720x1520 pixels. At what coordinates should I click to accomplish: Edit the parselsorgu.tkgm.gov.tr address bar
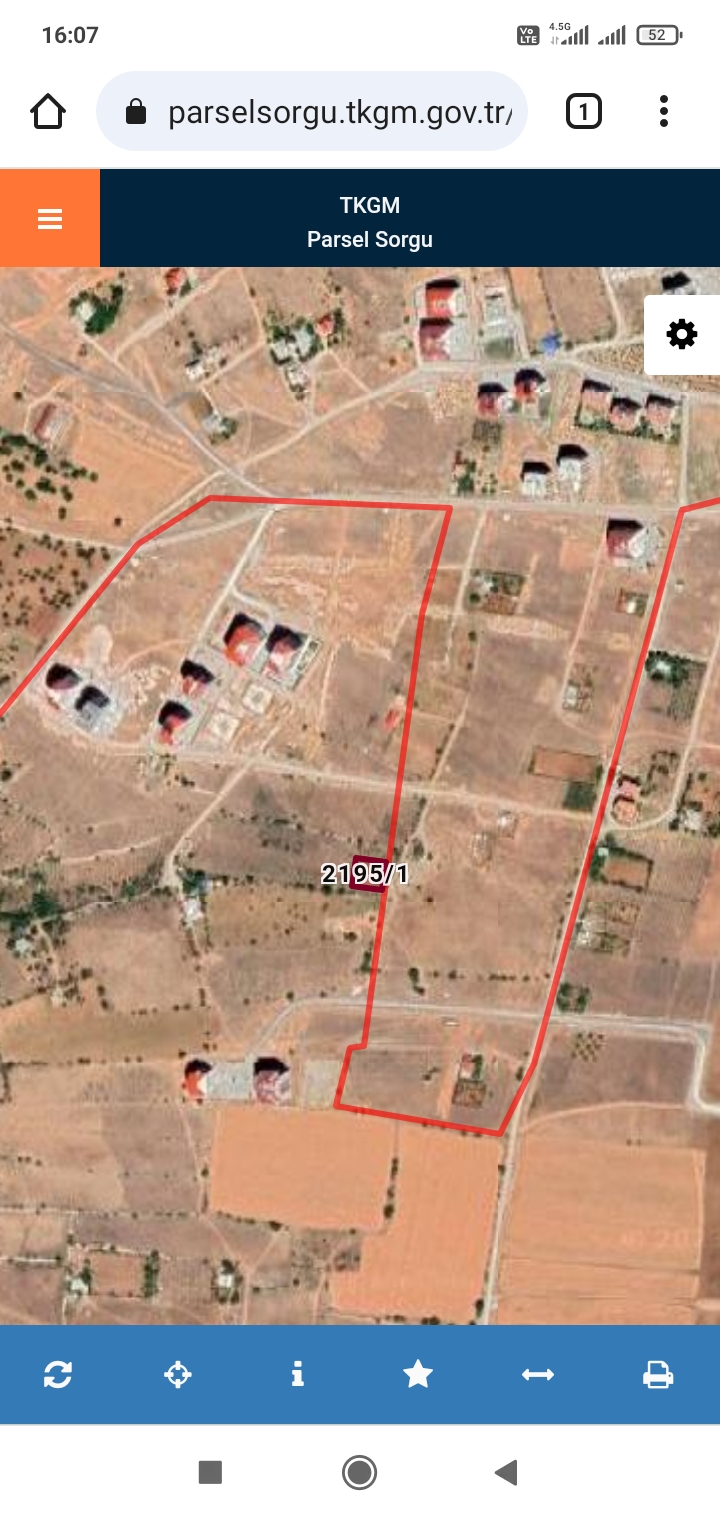311,111
